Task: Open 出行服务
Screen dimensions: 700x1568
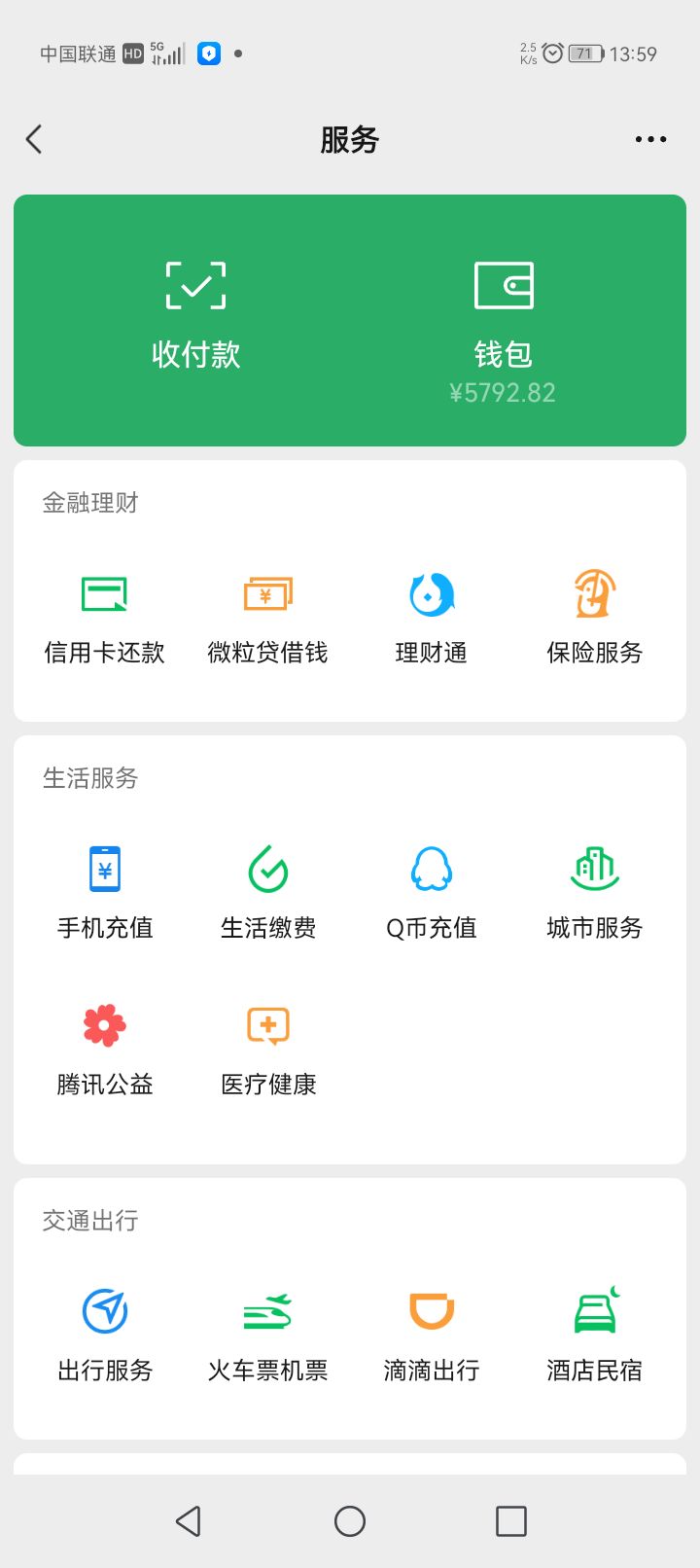Action: (x=104, y=1333)
